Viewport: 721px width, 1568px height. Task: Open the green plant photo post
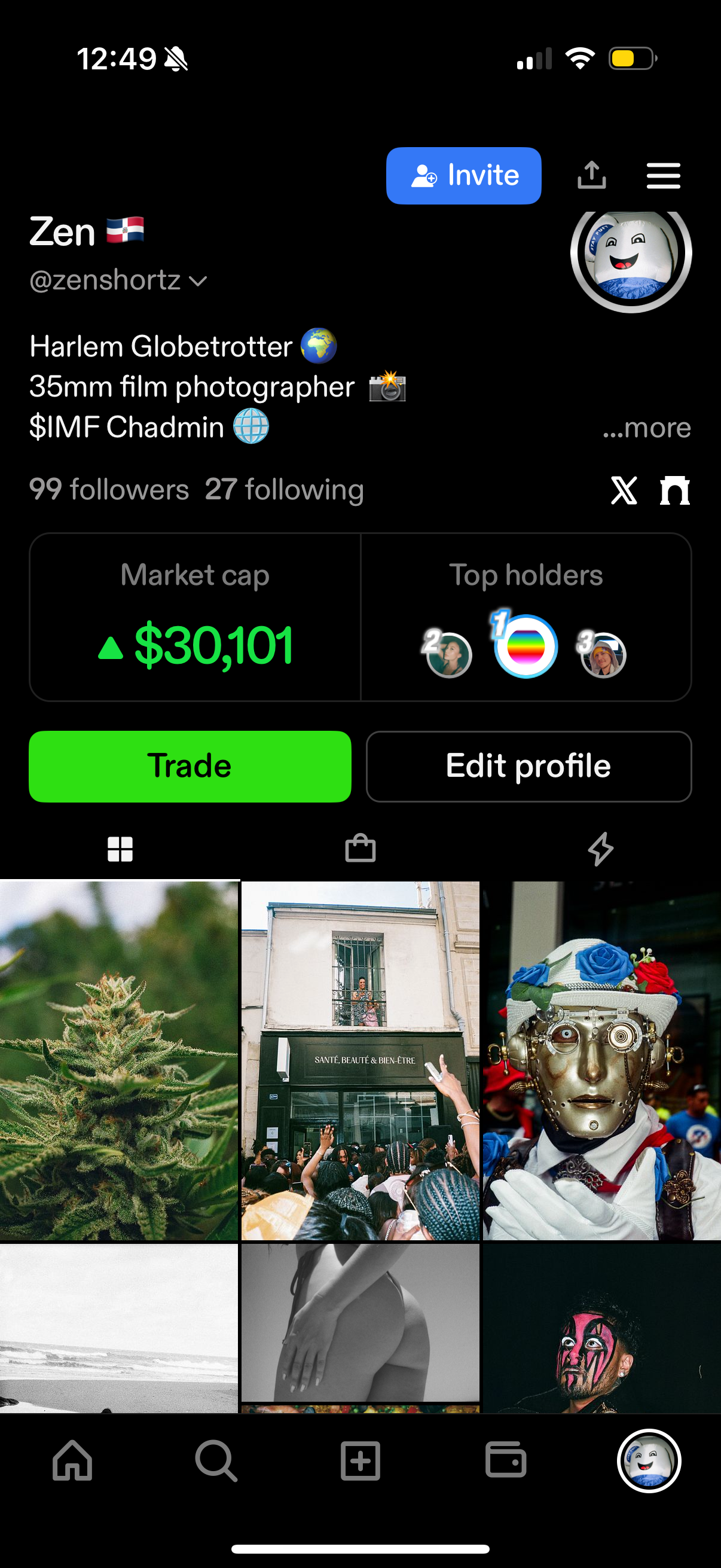[x=118, y=1060]
